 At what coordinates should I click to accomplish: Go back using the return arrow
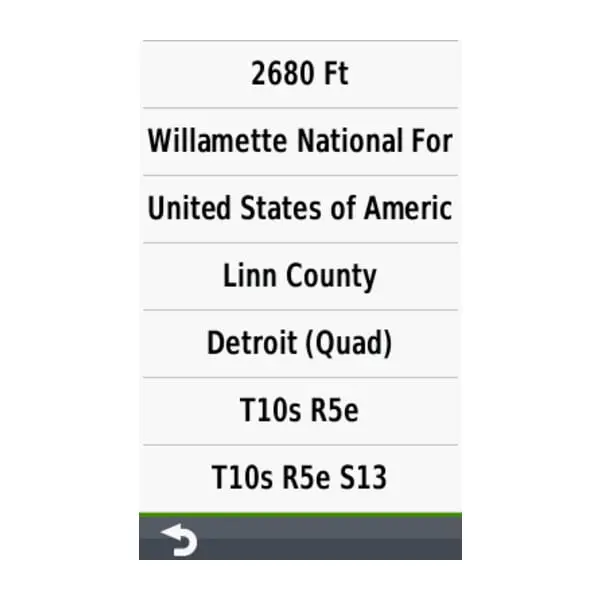point(179,541)
